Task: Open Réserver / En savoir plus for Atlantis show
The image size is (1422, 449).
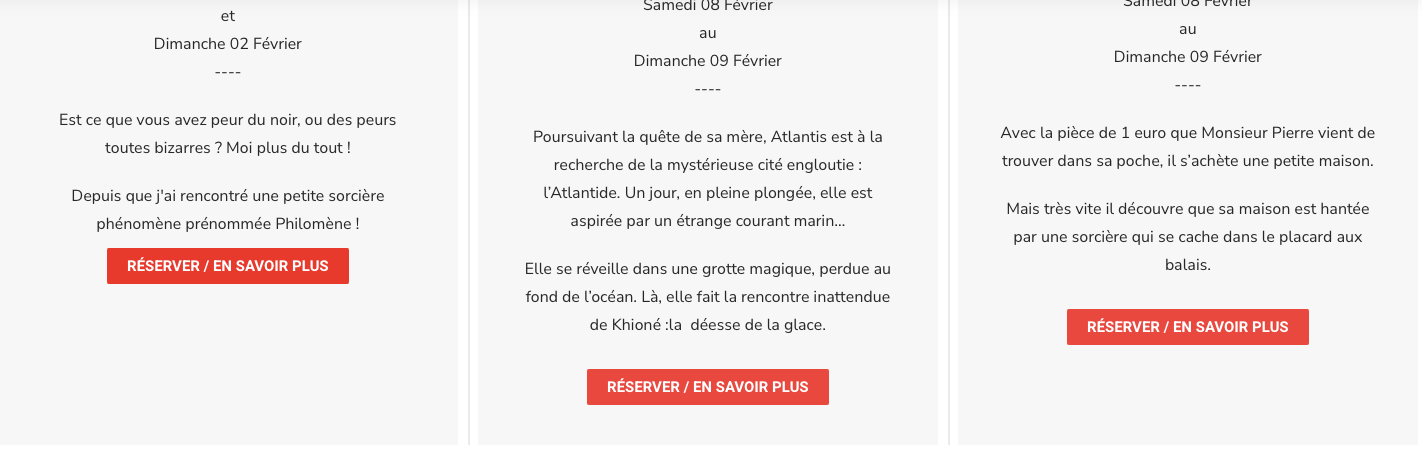Action: tap(707, 387)
